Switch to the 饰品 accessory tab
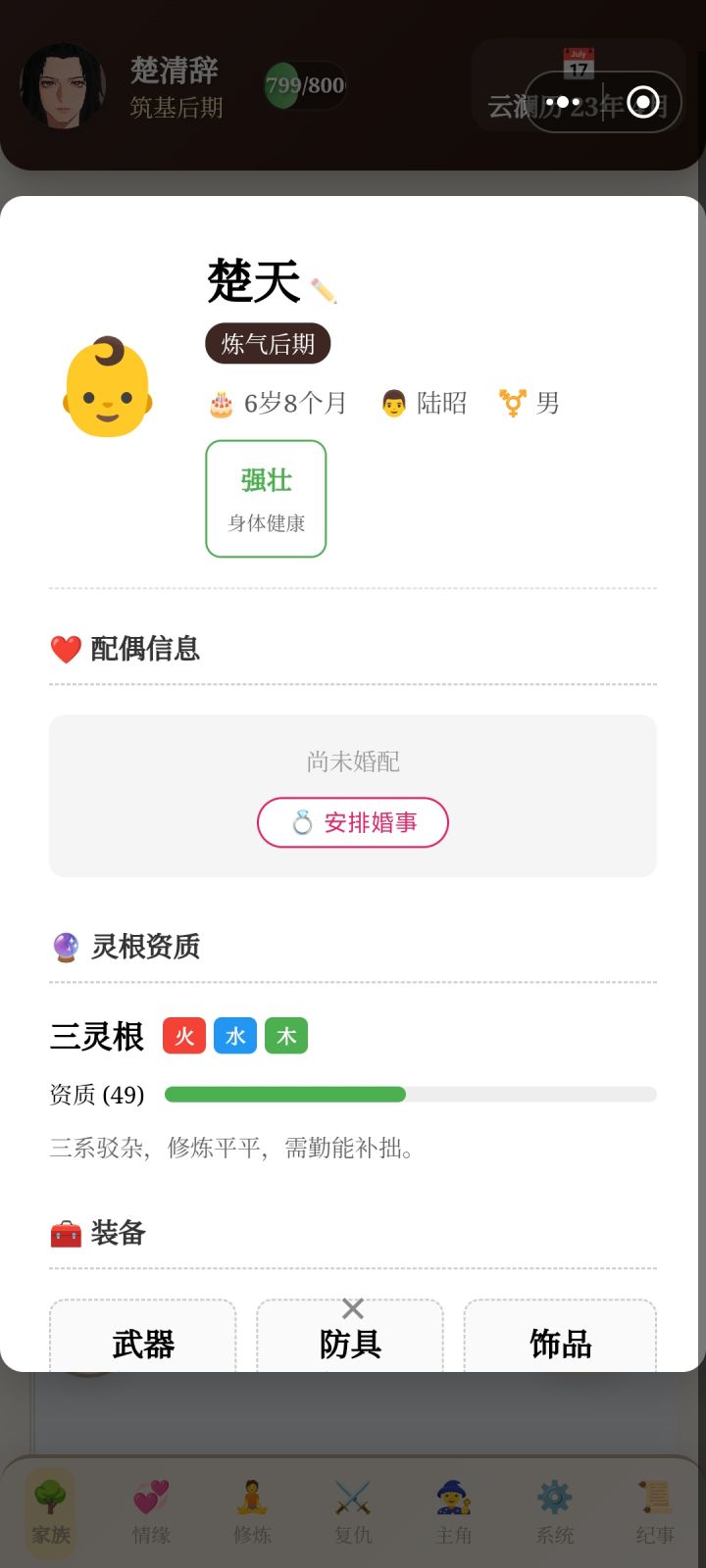Image resolution: width=706 pixels, height=1568 pixels. coord(560,1346)
